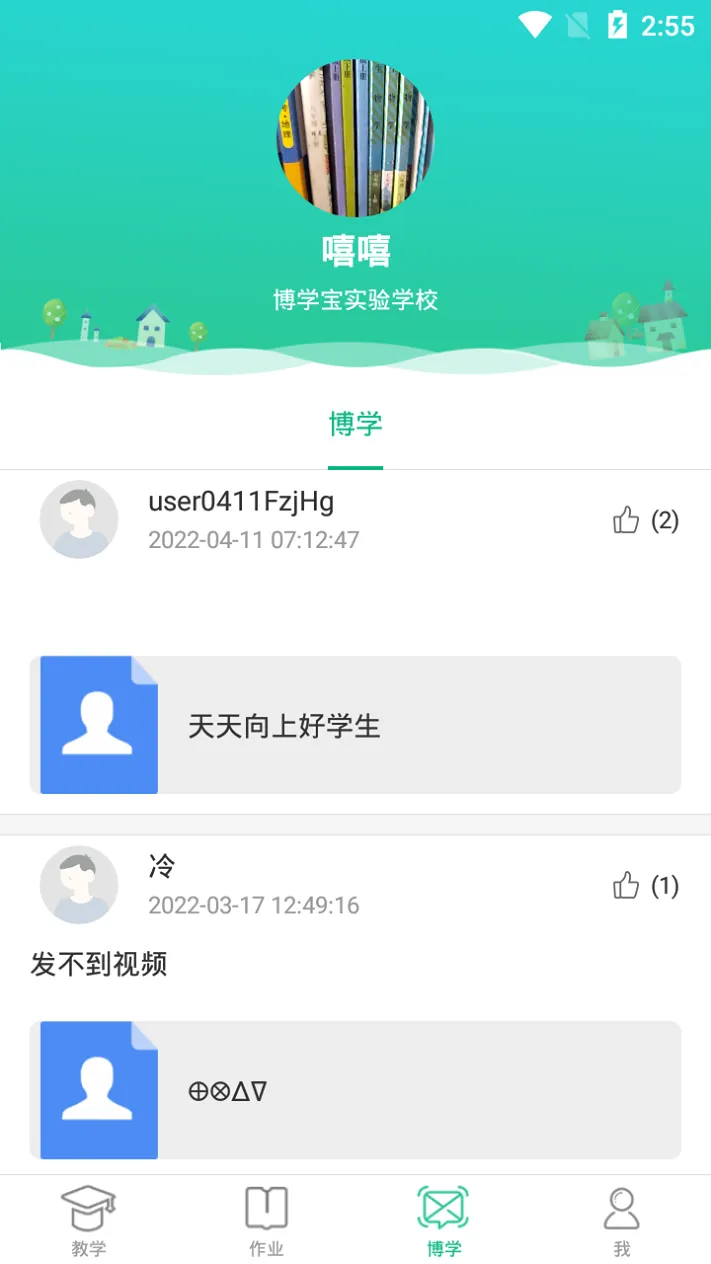Go to the 作业 tab
711x1264 pixels.
[266, 1221]
